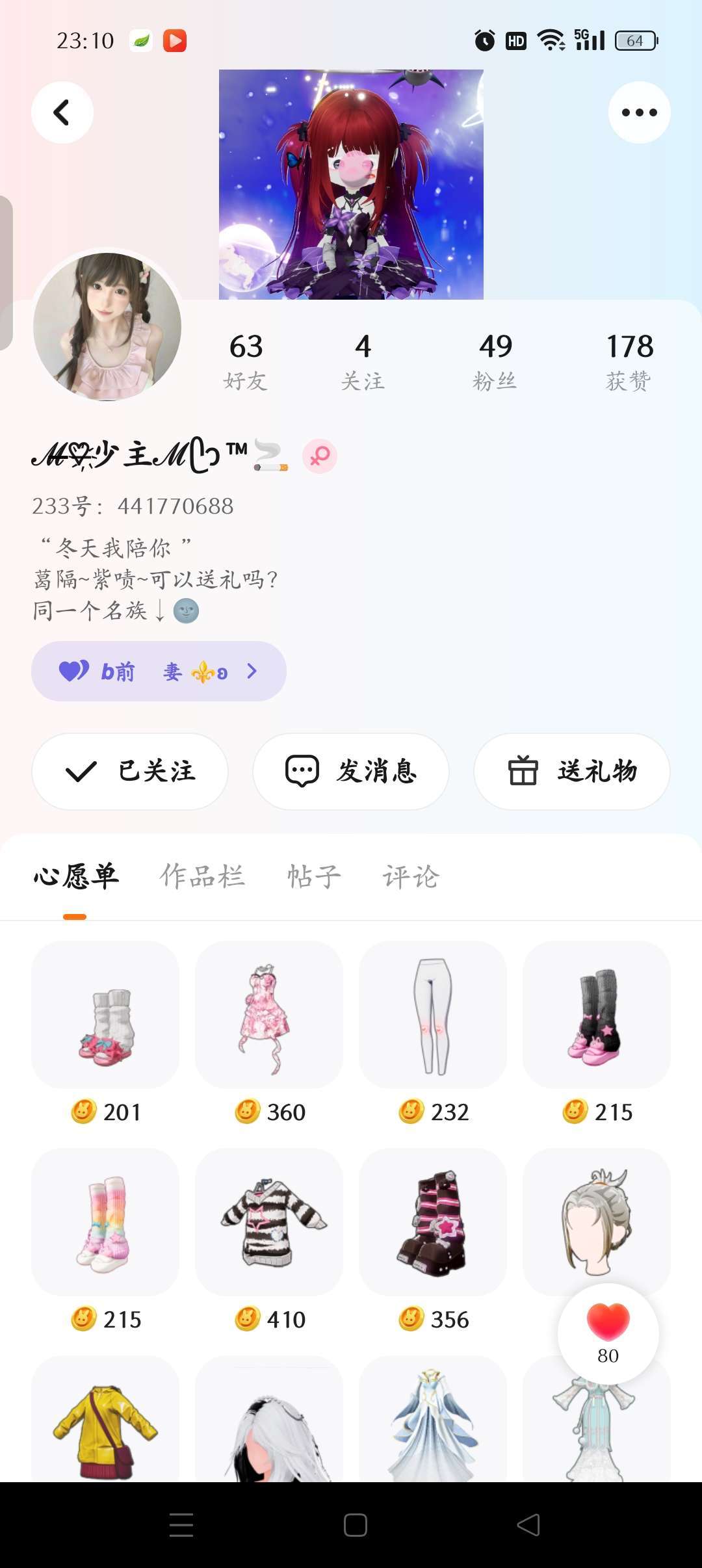The image size is (702, 1568).
Task: View the profile avatar photo
Action: pyautogui.click(x=107, y=326)
